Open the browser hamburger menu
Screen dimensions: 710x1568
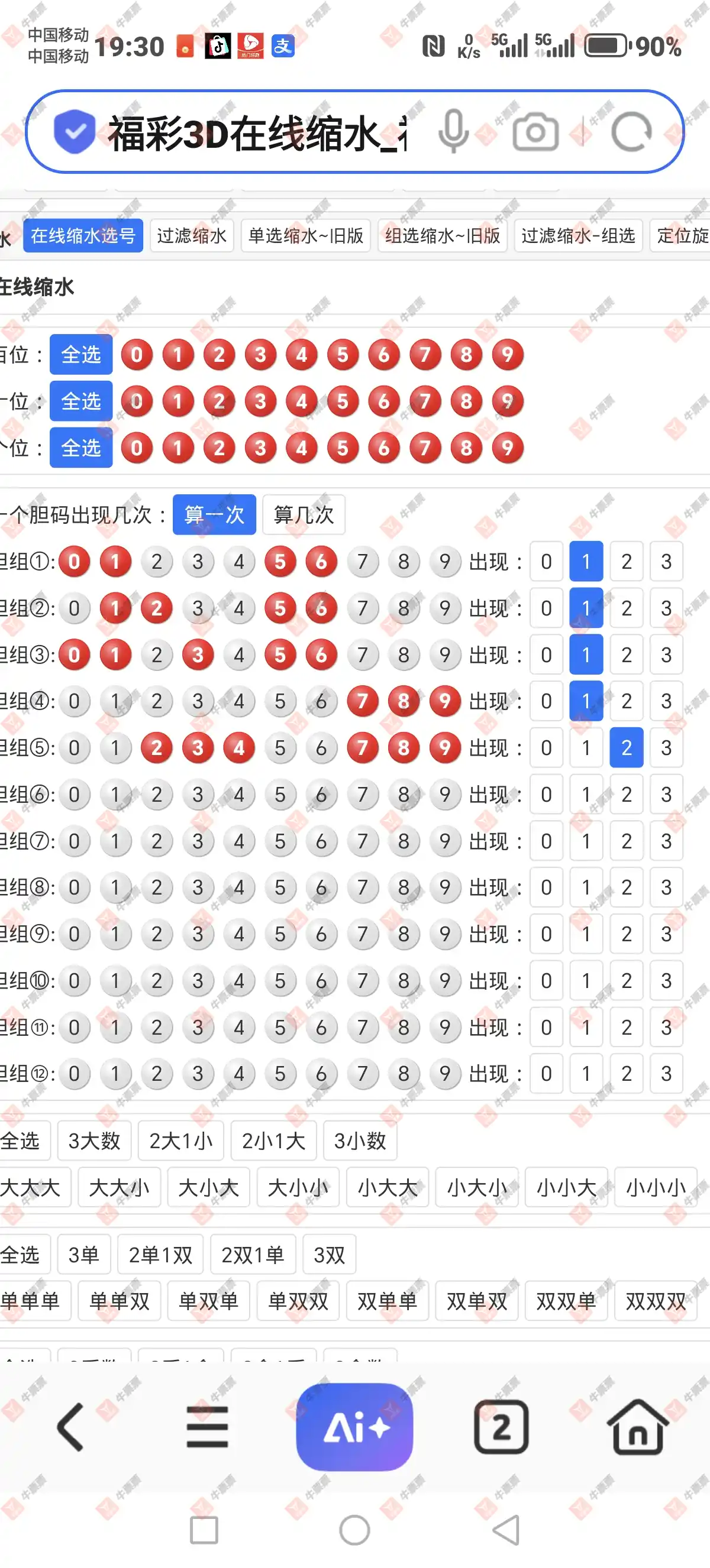coord(207,1427)
